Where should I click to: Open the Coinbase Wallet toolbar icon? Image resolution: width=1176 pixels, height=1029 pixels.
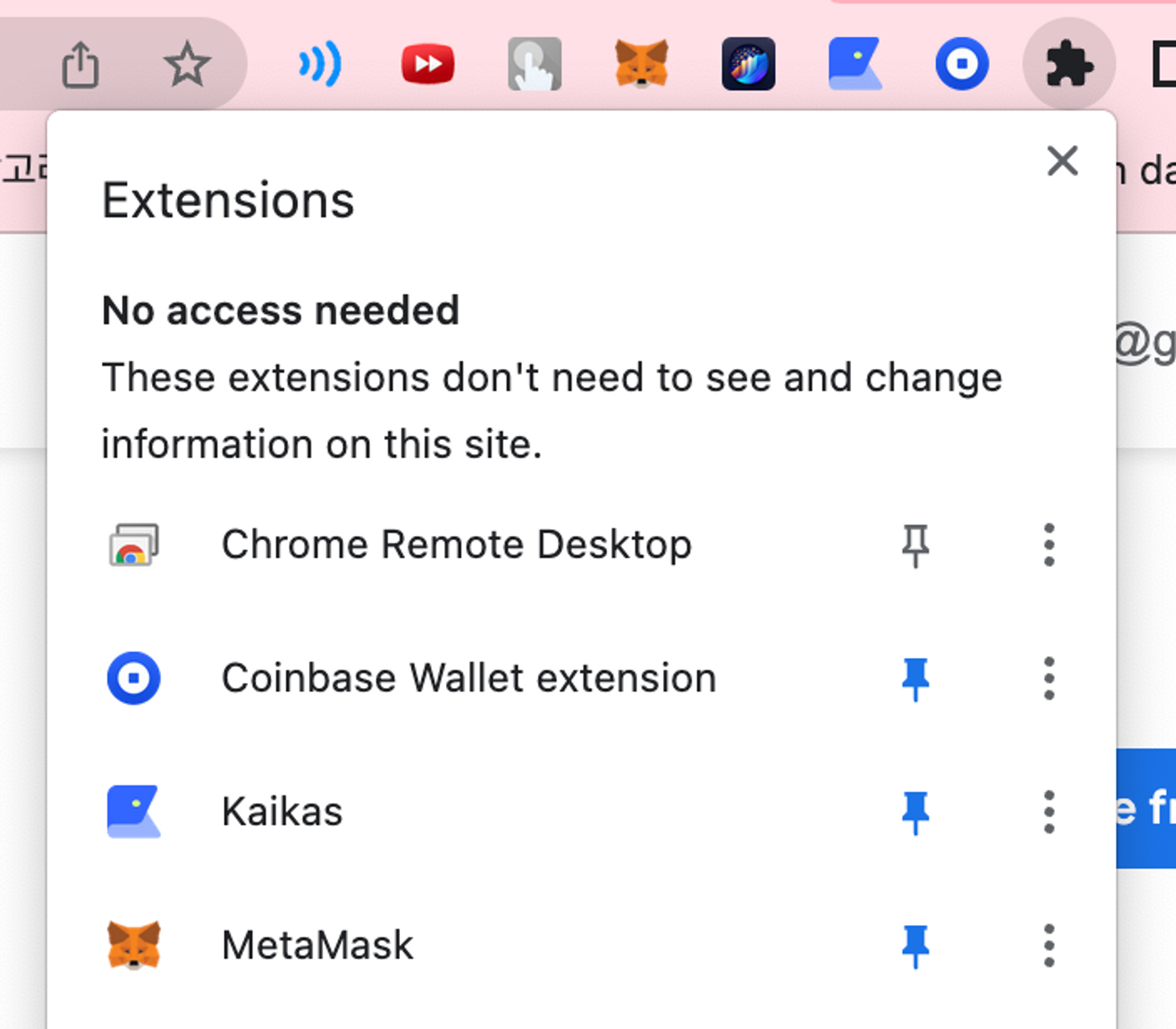pos(962,65)
